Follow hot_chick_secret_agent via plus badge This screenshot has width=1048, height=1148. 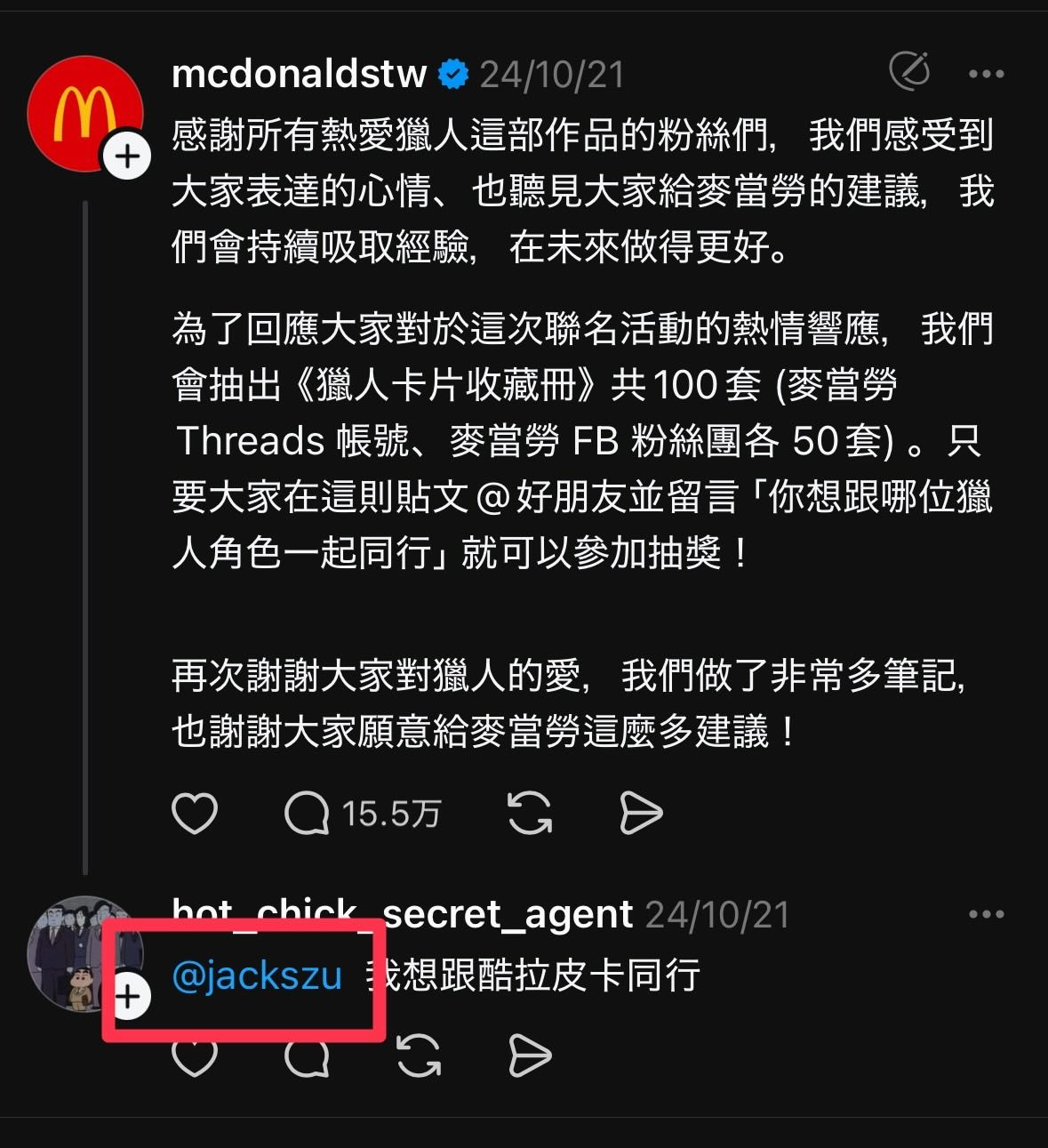pos(130,996)
